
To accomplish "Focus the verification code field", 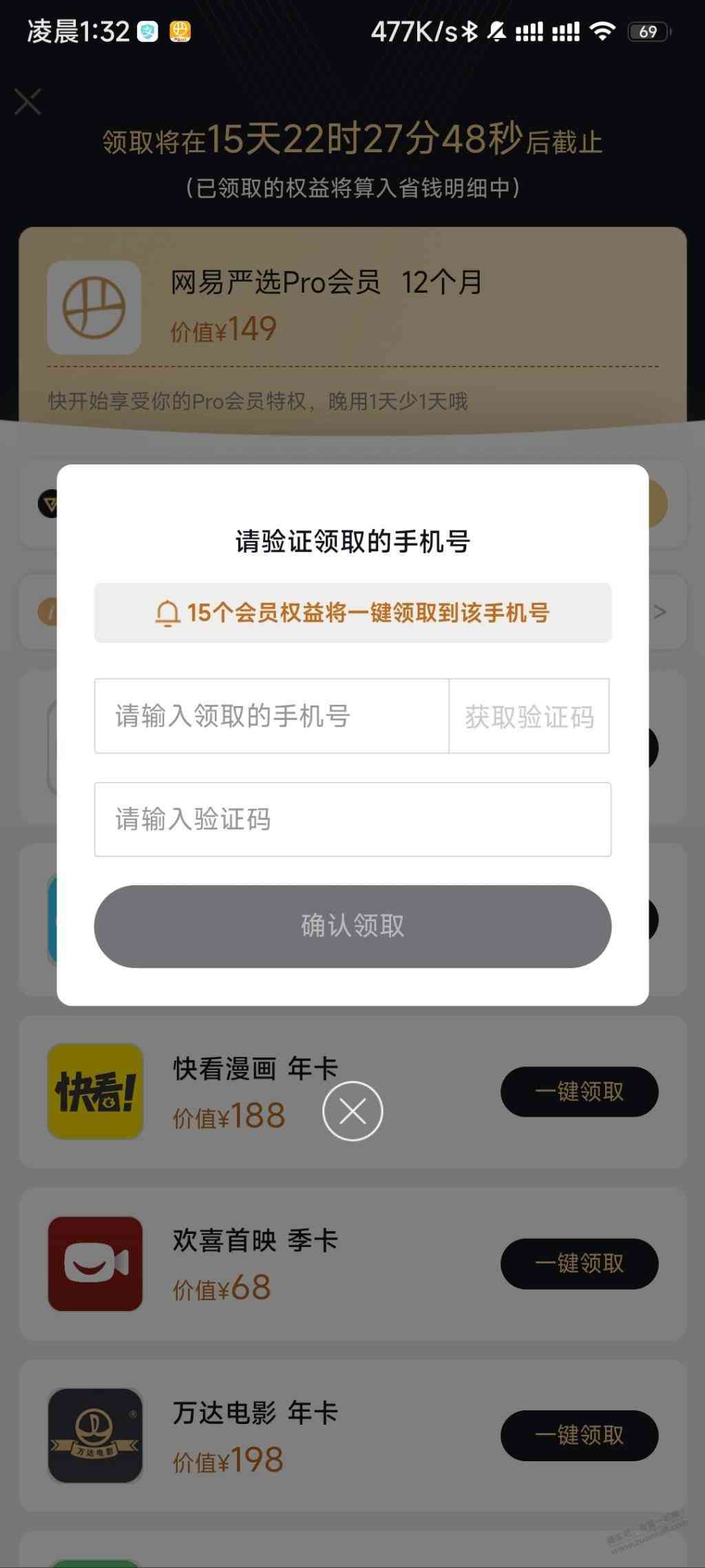I will click(352, 819).
